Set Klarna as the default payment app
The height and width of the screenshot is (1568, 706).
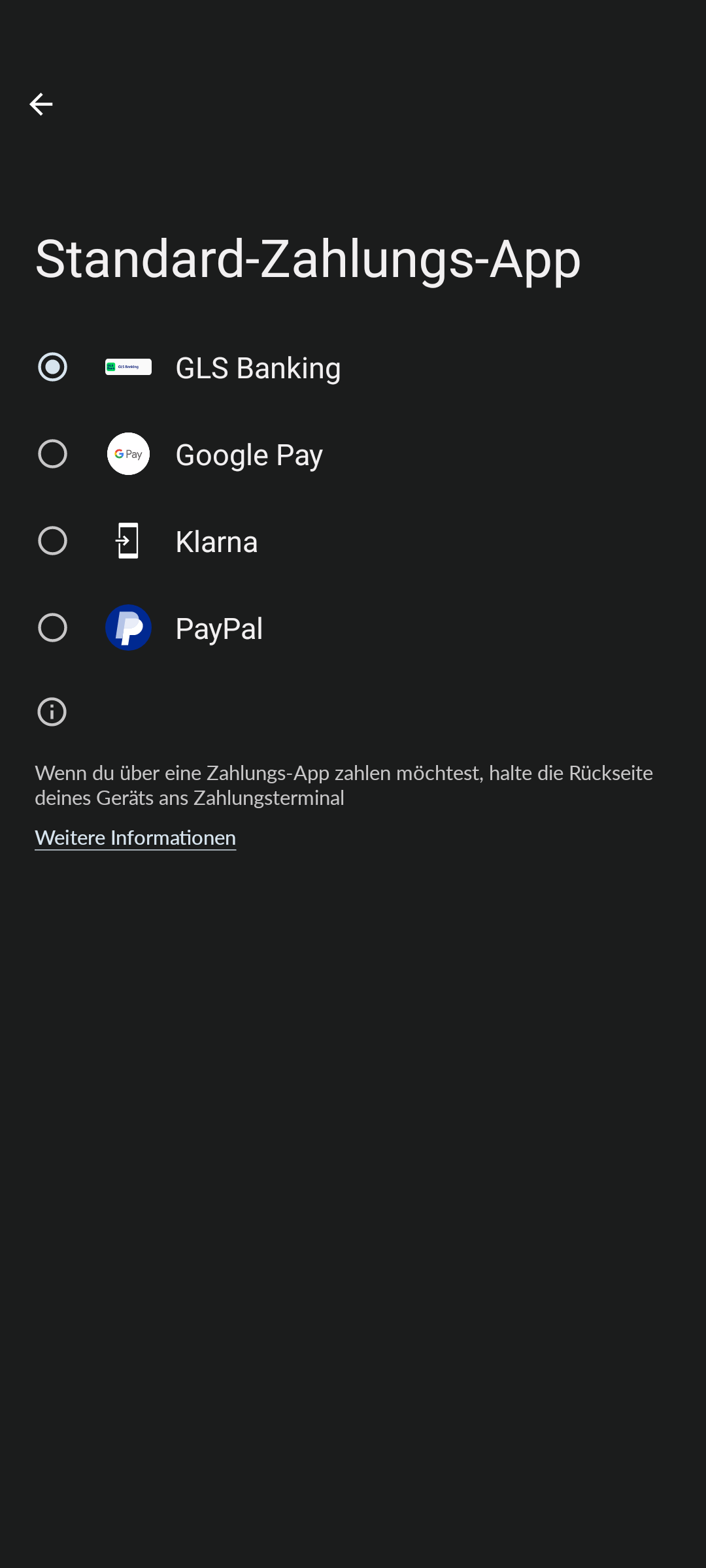coord(53,541)
